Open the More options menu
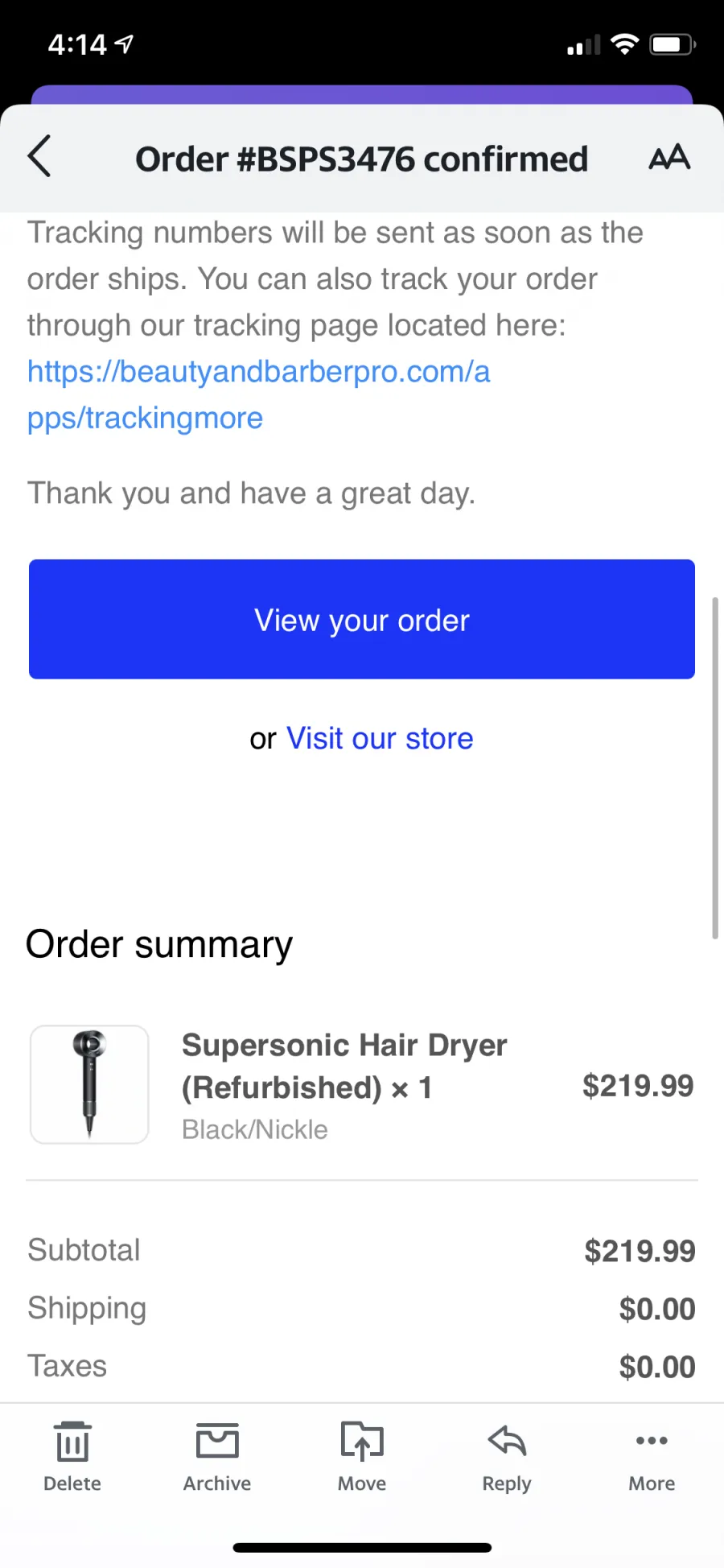The image size is (724, 1568). (652, 1456)
